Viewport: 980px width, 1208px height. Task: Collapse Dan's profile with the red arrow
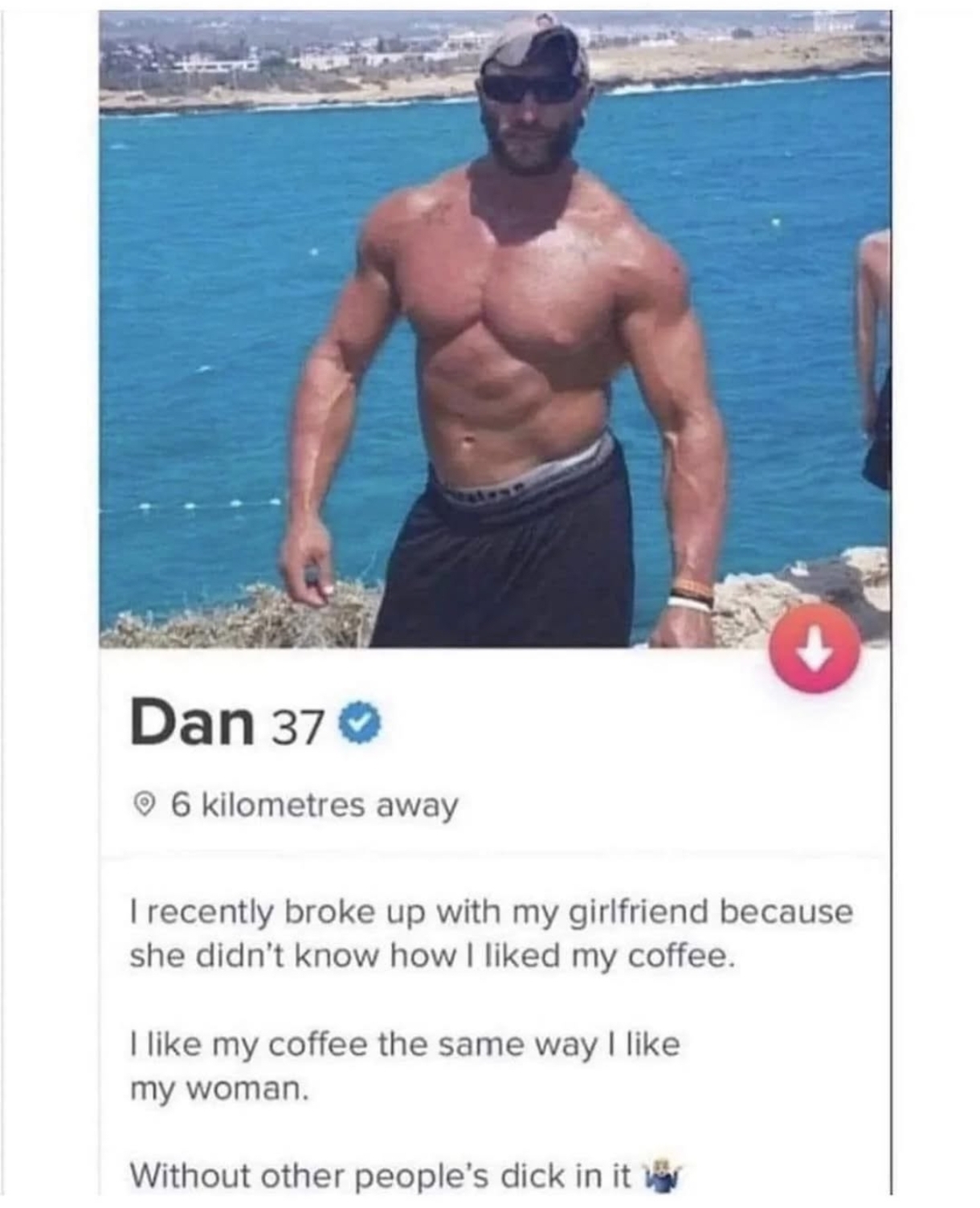tap(815, 647)
